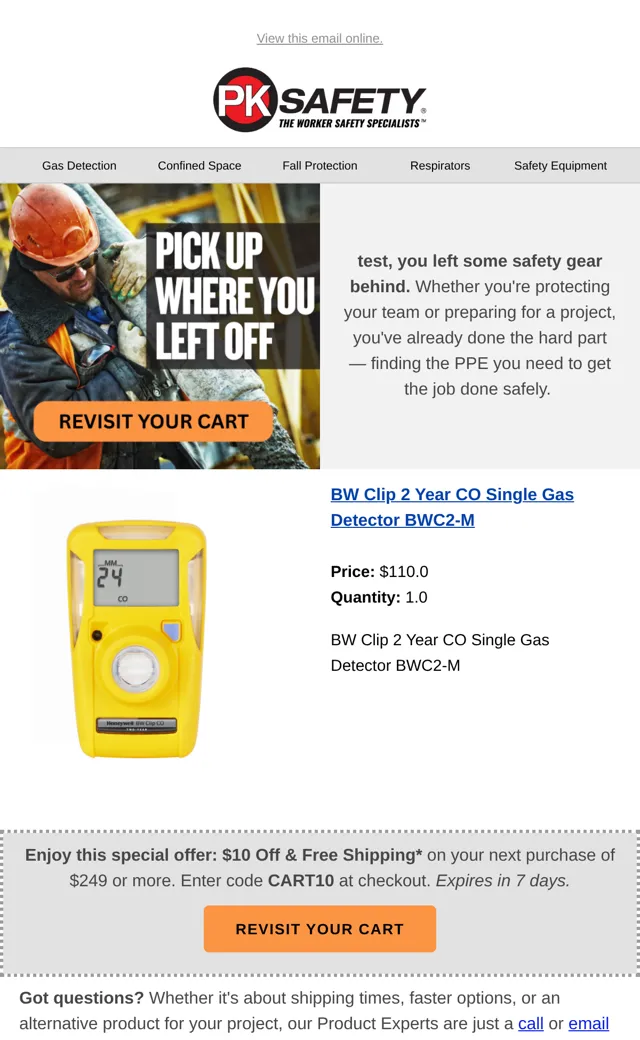Tap Revisit Your Cart on the hero banner
Image resolution: width=640 pixels, height=1040 pixels.
[153, 421]
